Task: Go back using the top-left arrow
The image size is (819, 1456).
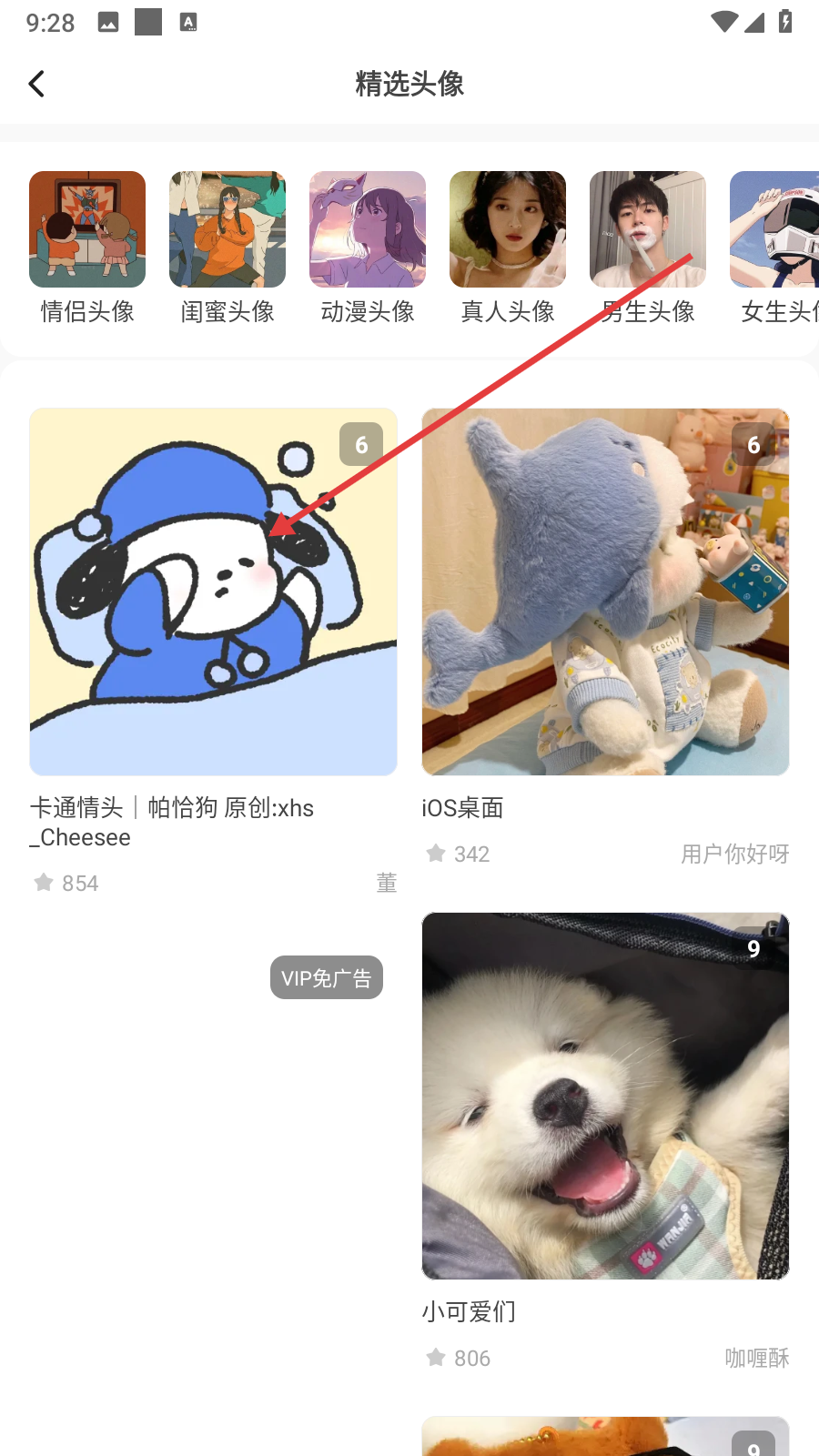Action: (37, 84)
